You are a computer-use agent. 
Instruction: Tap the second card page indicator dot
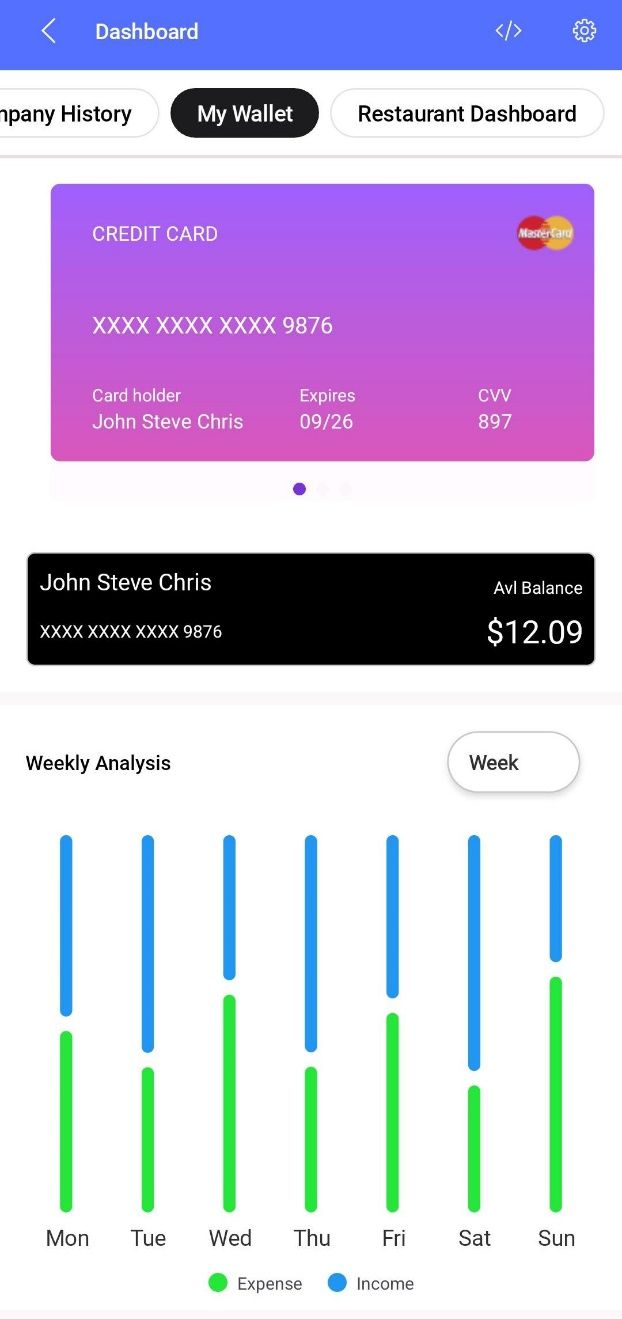[x=322, y=489]
